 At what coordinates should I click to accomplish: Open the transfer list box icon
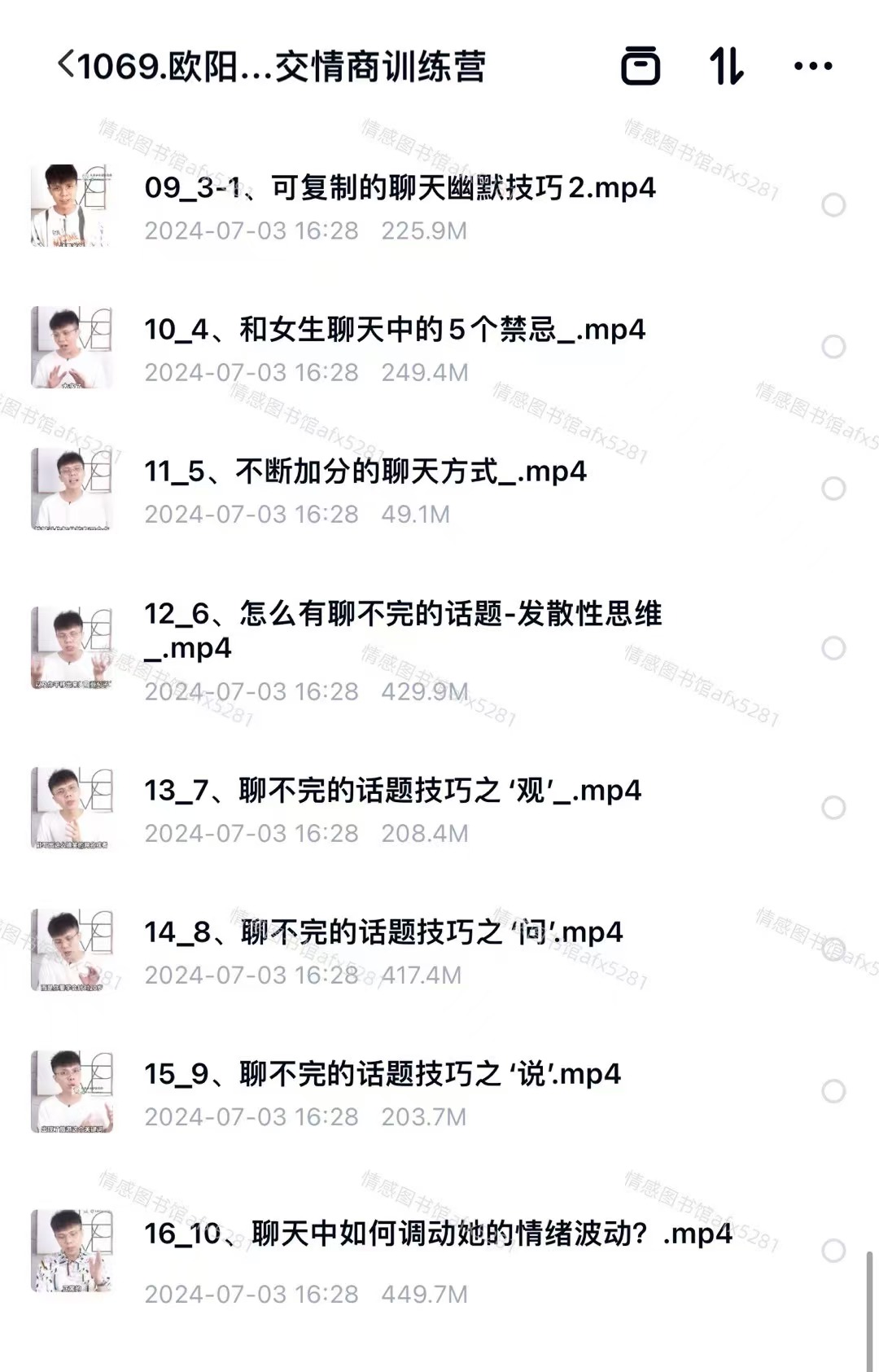point(641,66)
